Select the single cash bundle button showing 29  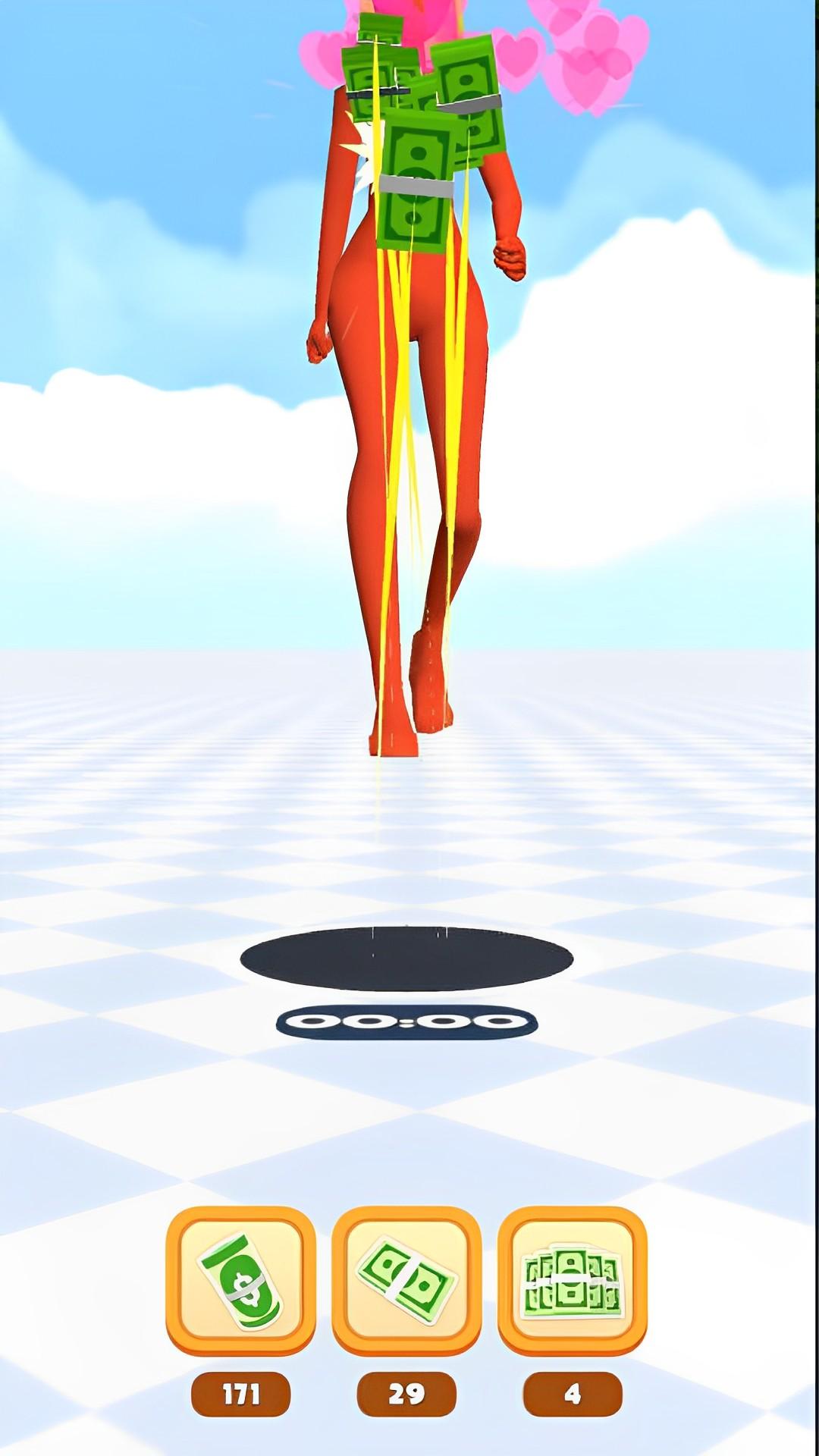(406, 1280)
